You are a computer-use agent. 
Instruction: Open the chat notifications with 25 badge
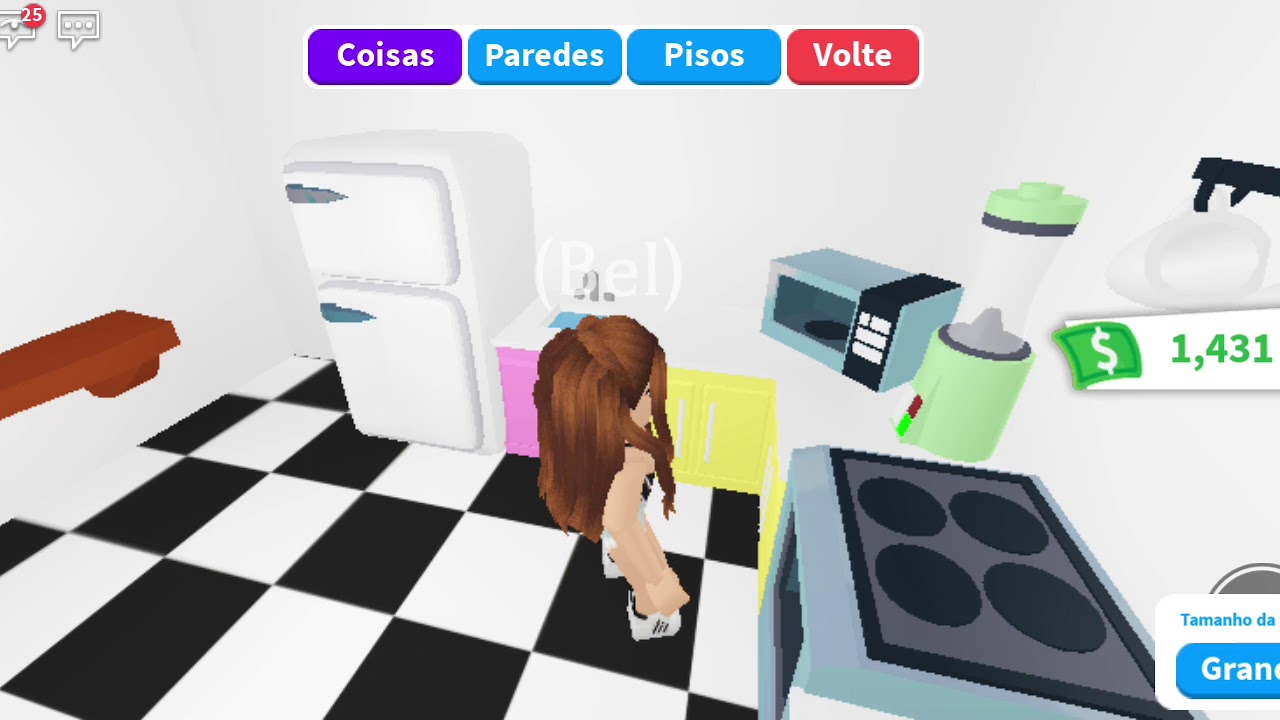point(18,28)
